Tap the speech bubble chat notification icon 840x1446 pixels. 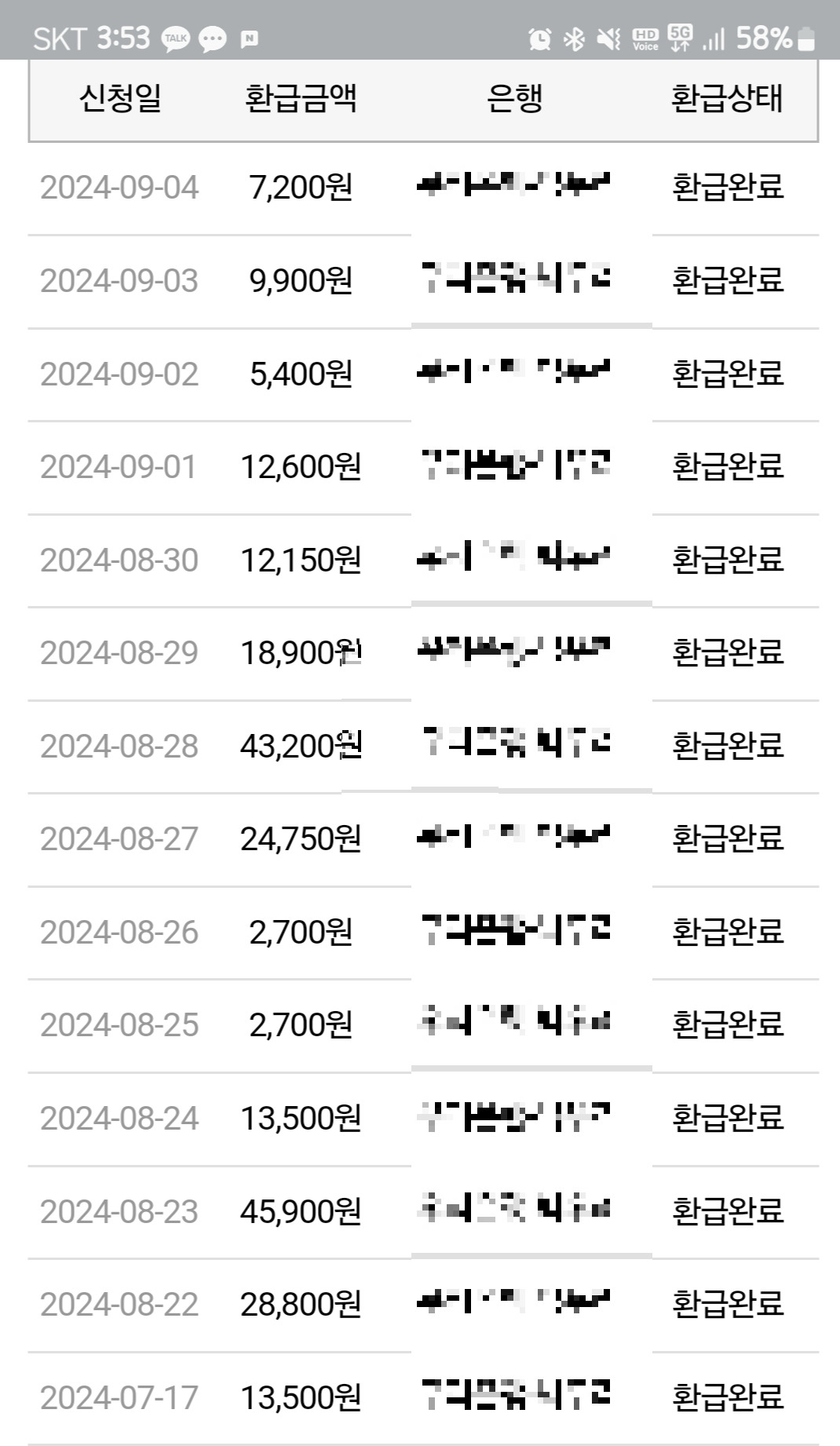(x=210, y=38)
